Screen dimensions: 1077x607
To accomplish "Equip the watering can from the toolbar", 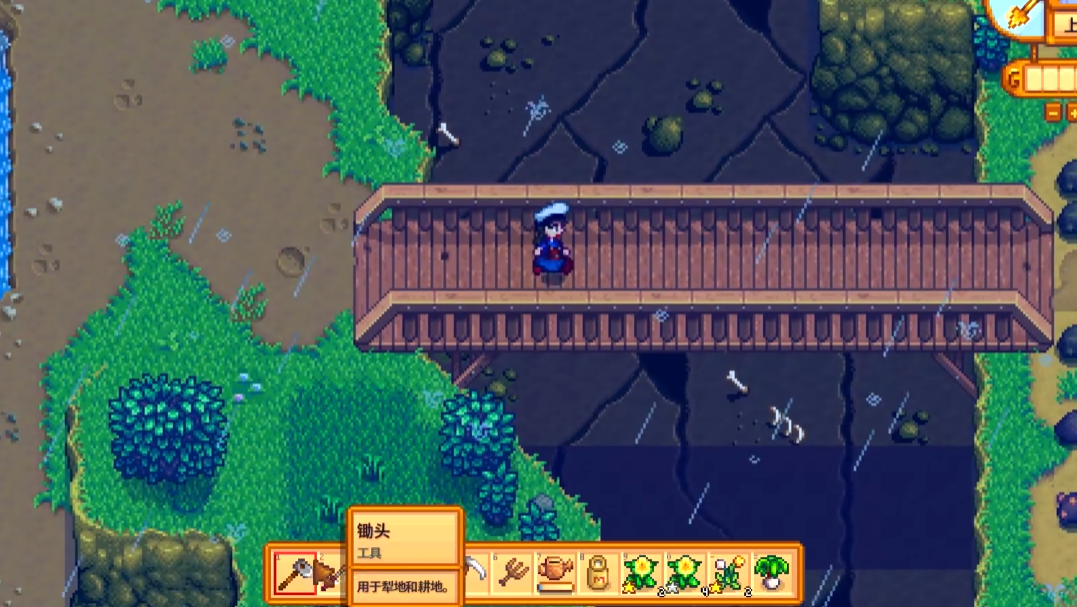I will pyautogui.click(x=556, y=574).
